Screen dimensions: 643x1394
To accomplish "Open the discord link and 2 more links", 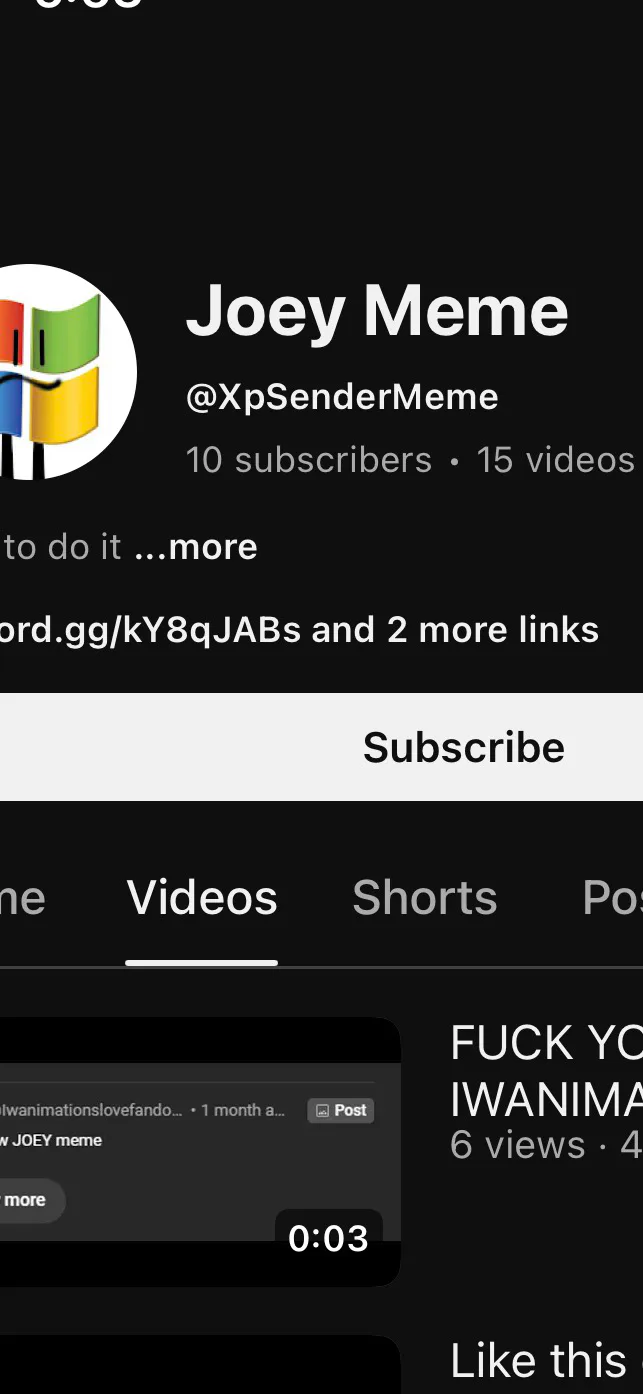I will [299, 630].
